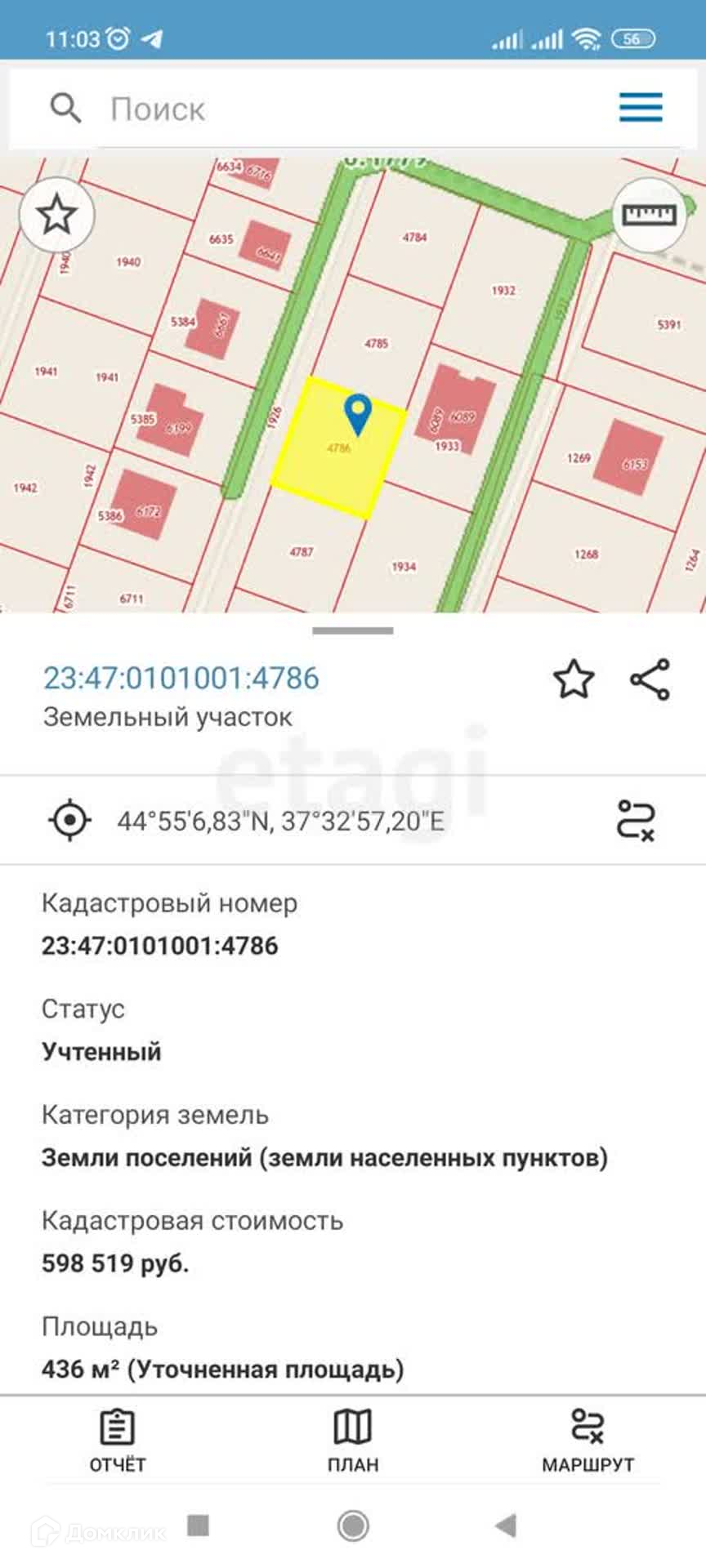Add parcel 23:47:0101001:4786 to favorites
This screenshot has height=1568, width=706.
(574, 679)
